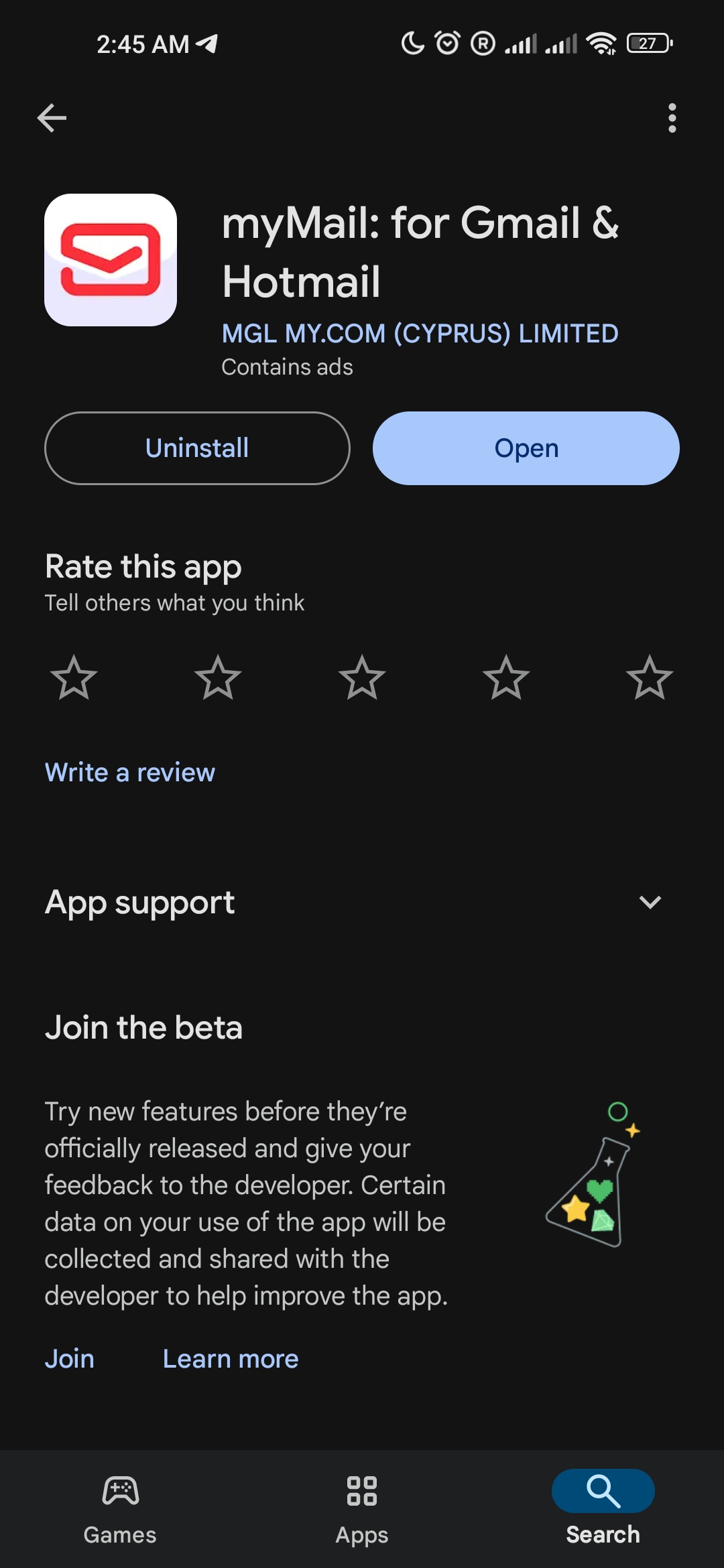Rate the app one star
Image resolution: width=724 pixels, height=1568 pixels.
coord(74,678)
